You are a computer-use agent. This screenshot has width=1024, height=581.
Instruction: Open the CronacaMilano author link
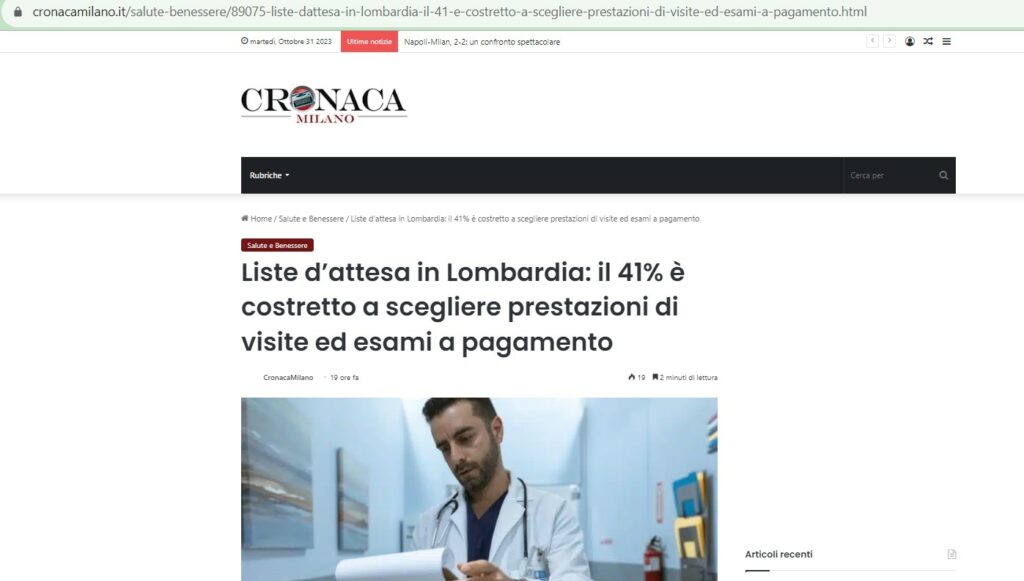(288, 377)
